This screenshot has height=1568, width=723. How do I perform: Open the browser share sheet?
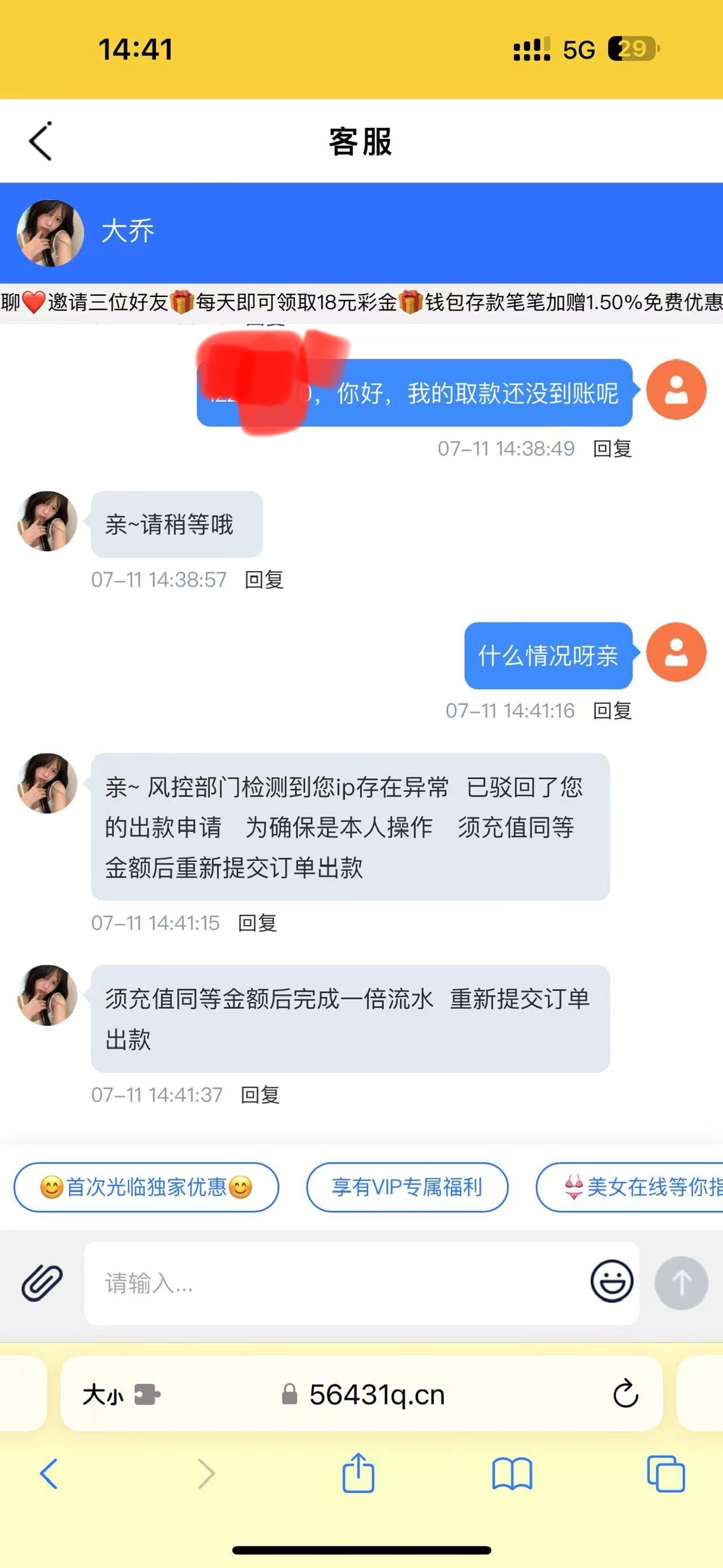coord(358,1474)
